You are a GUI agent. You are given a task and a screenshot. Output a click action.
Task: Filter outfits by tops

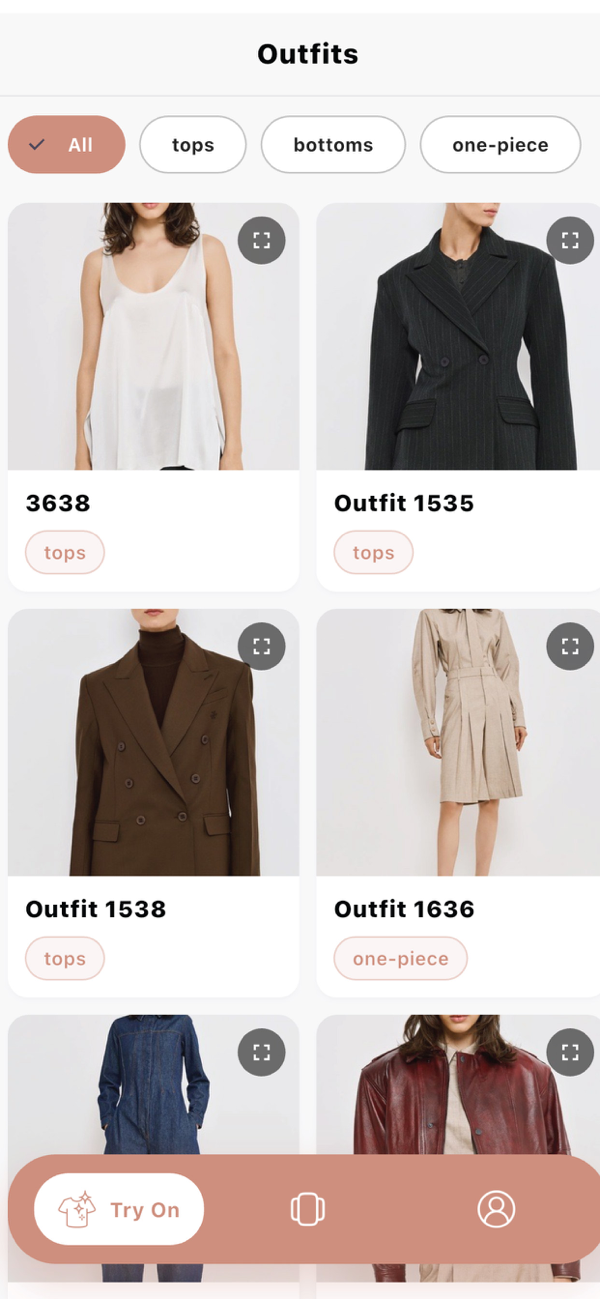coord(193,145)
